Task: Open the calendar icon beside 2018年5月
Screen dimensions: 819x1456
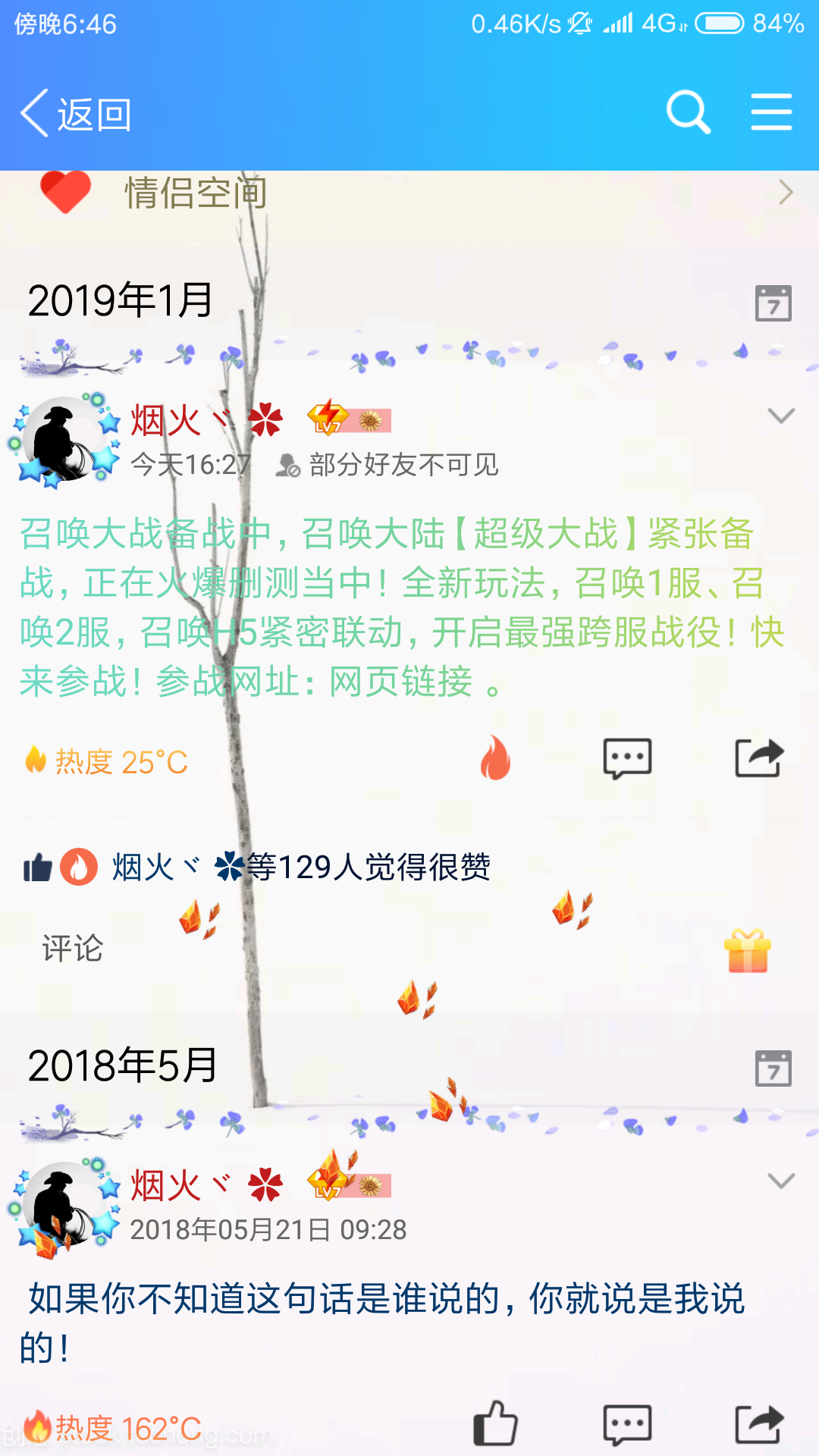Action: tap(773, 1068)
